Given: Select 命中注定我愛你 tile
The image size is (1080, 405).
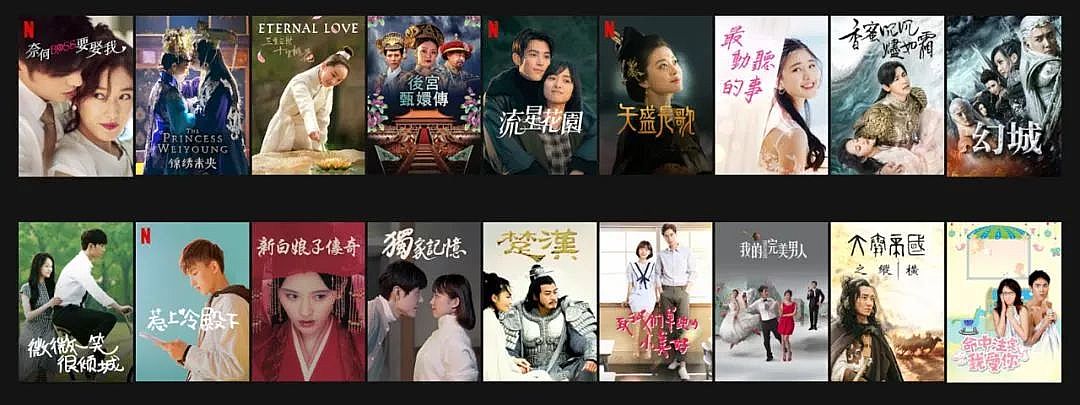Looking at the screenshot, I should click(1003, 301).
